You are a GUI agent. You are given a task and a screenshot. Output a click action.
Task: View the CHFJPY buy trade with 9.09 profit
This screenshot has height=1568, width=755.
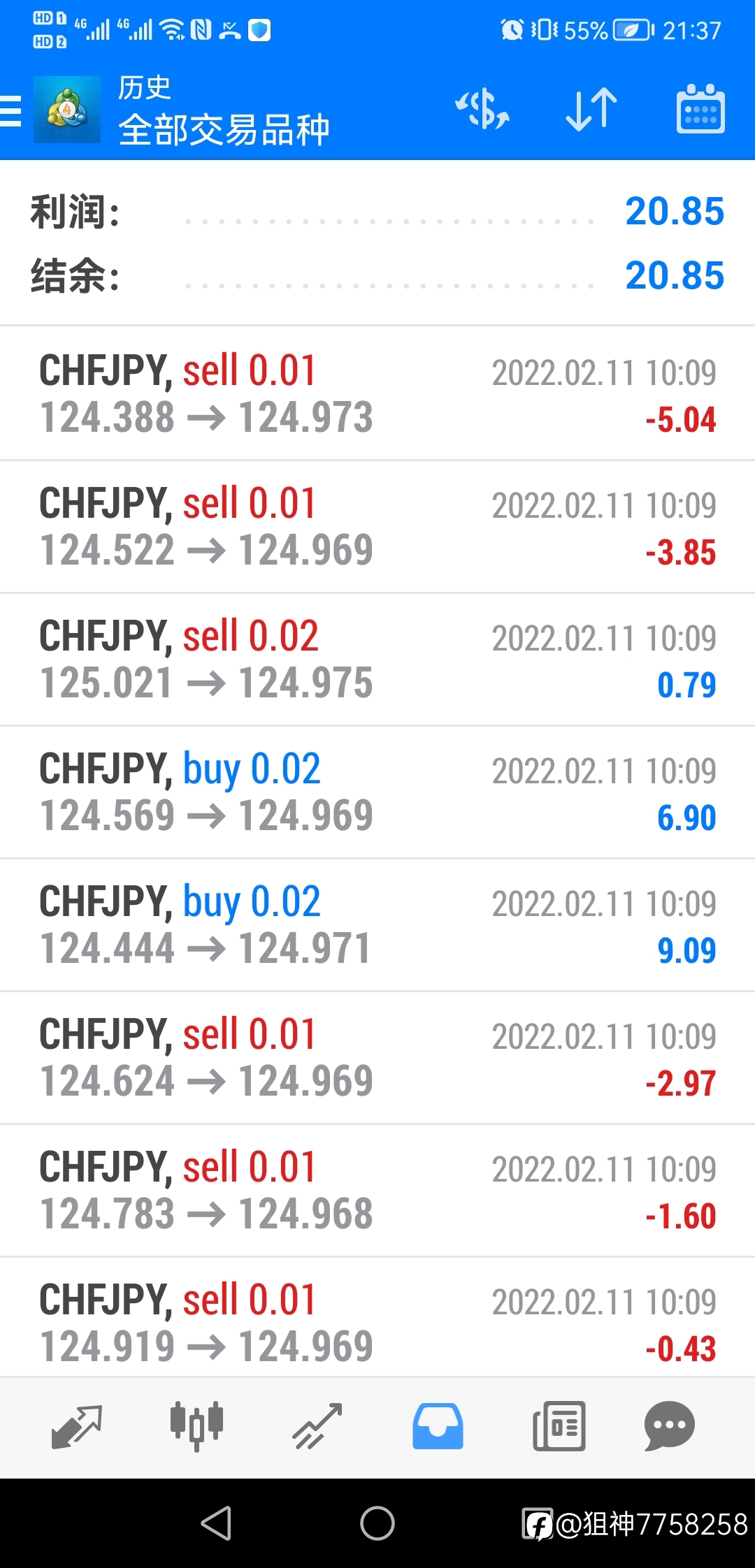[x=377, y=924]
